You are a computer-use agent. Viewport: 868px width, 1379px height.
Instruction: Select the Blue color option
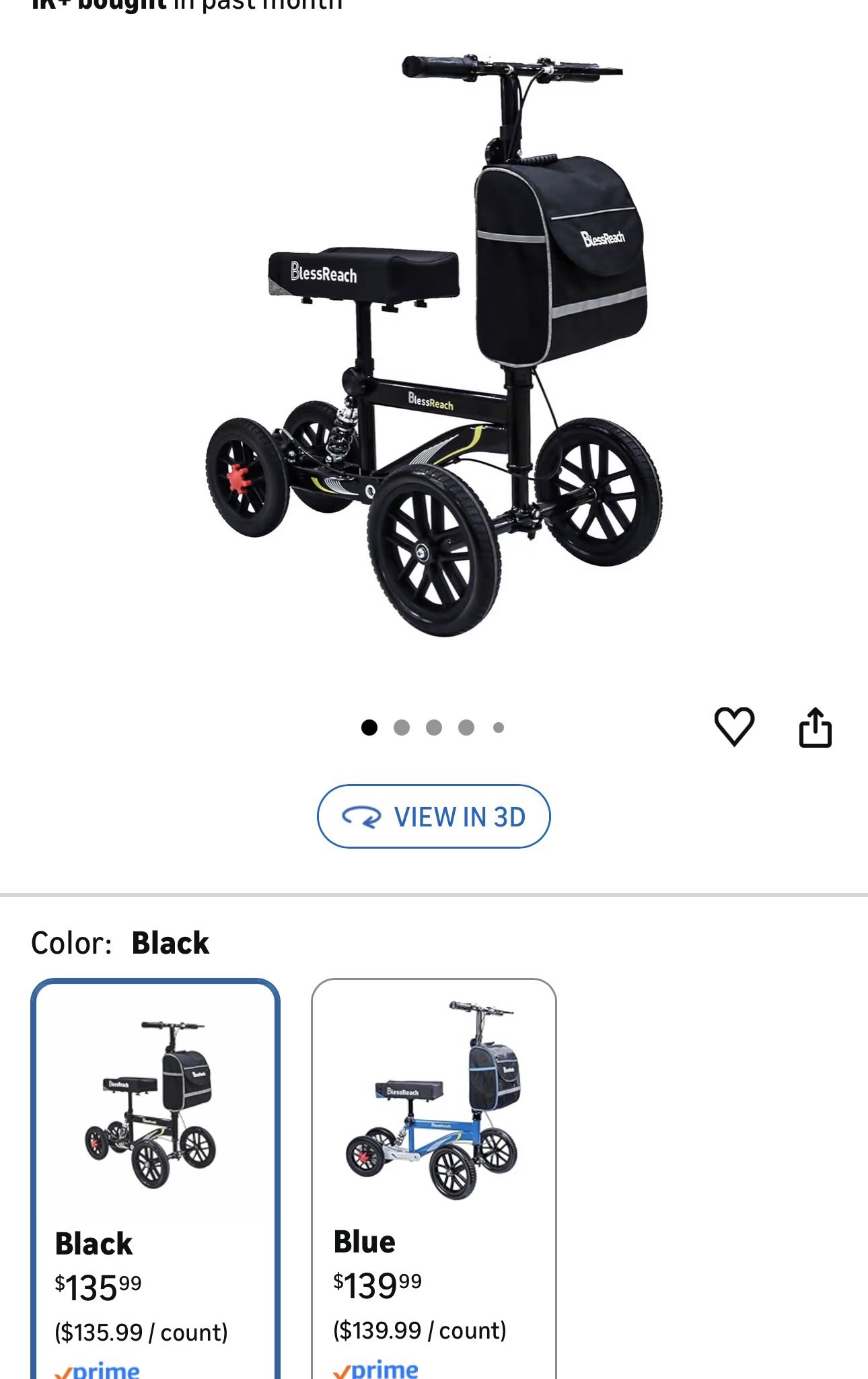coord(434,1144)
